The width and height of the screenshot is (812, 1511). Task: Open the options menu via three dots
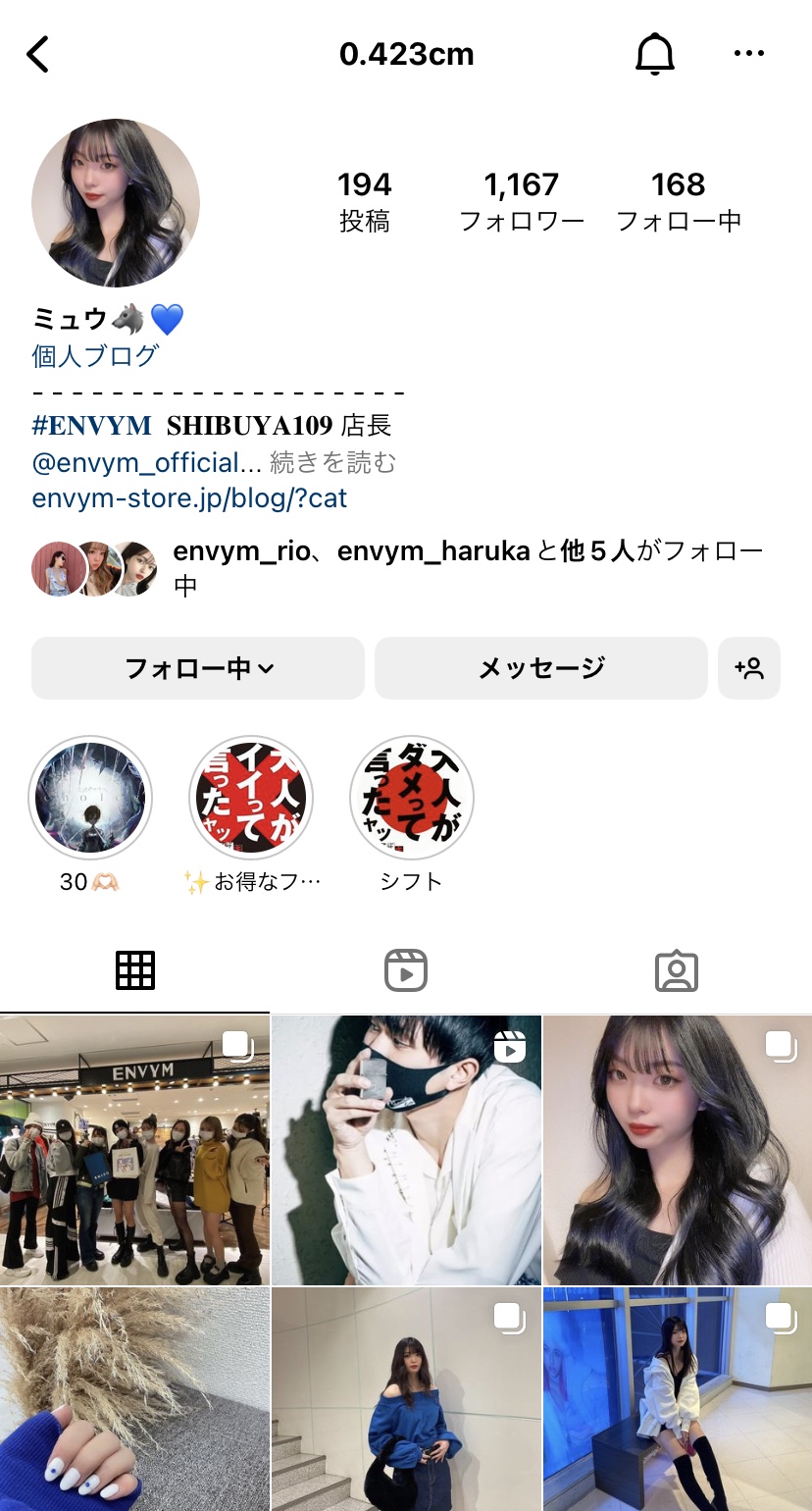749,54
